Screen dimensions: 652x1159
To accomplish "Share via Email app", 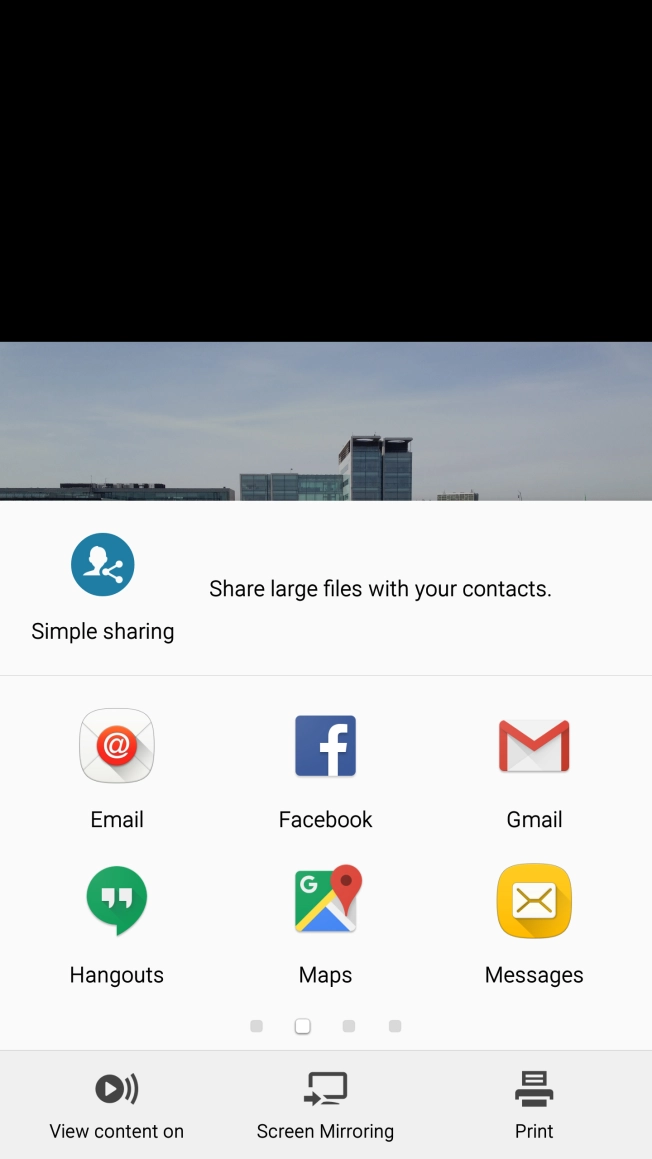I will (117, 769).
